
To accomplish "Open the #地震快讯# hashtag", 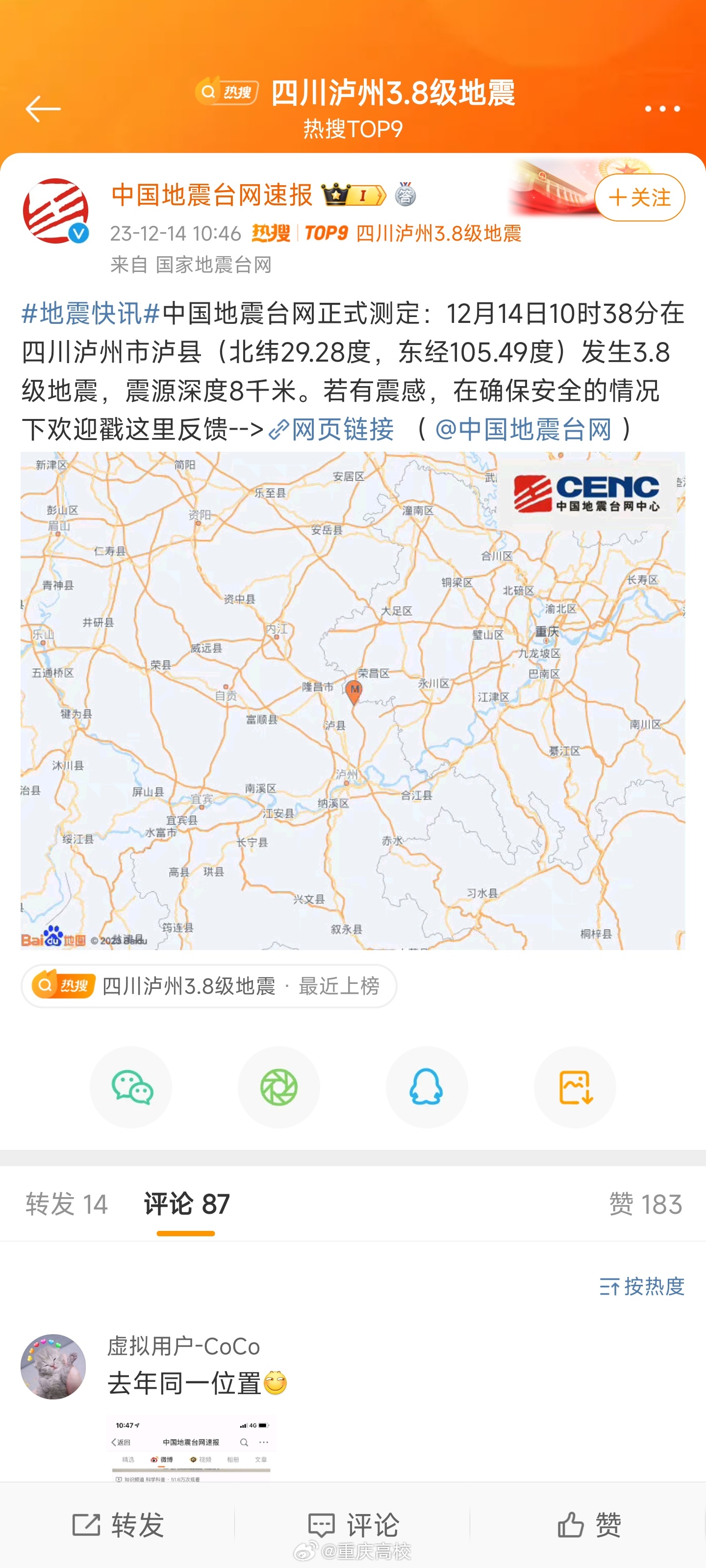I will 91,314.
